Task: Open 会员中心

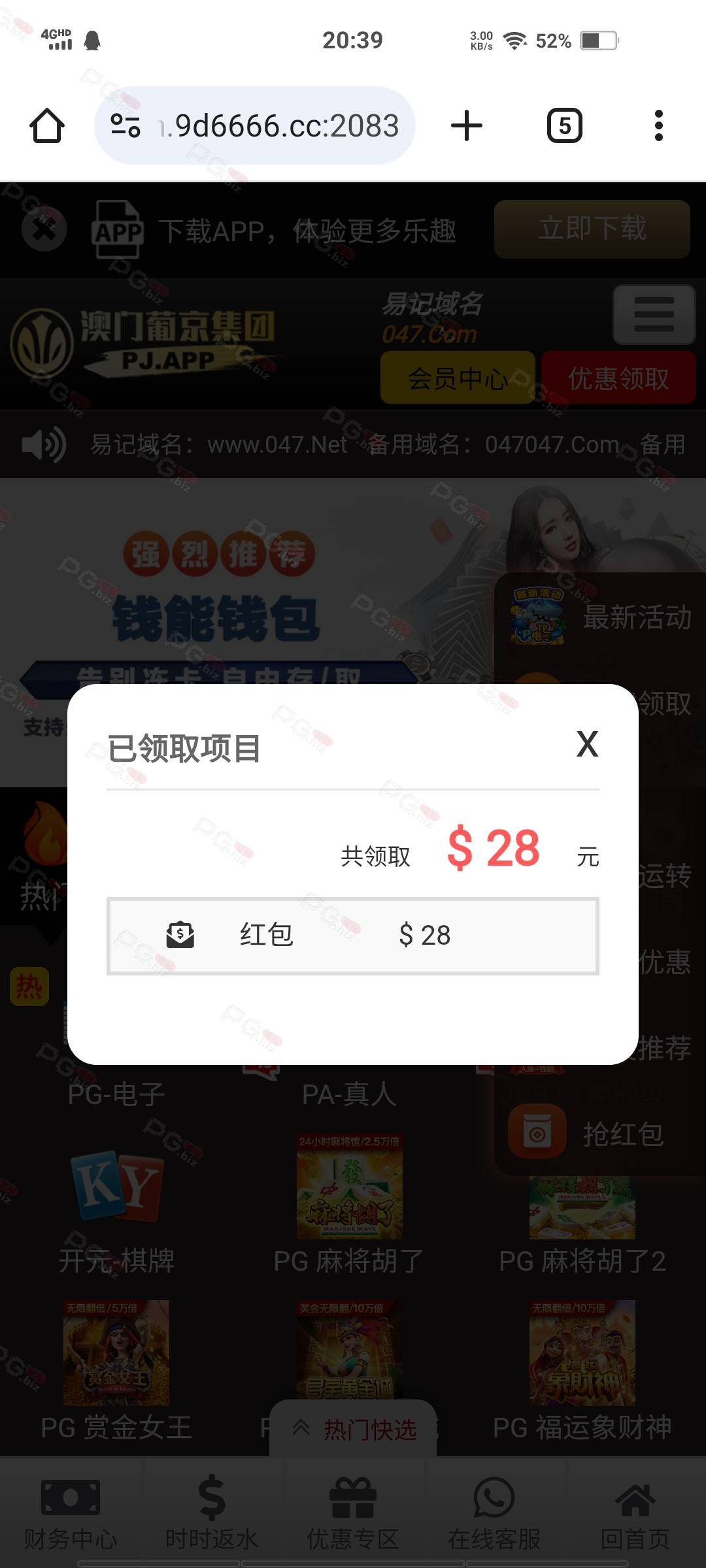Action: pyautogui.click(x=458, y=378)
